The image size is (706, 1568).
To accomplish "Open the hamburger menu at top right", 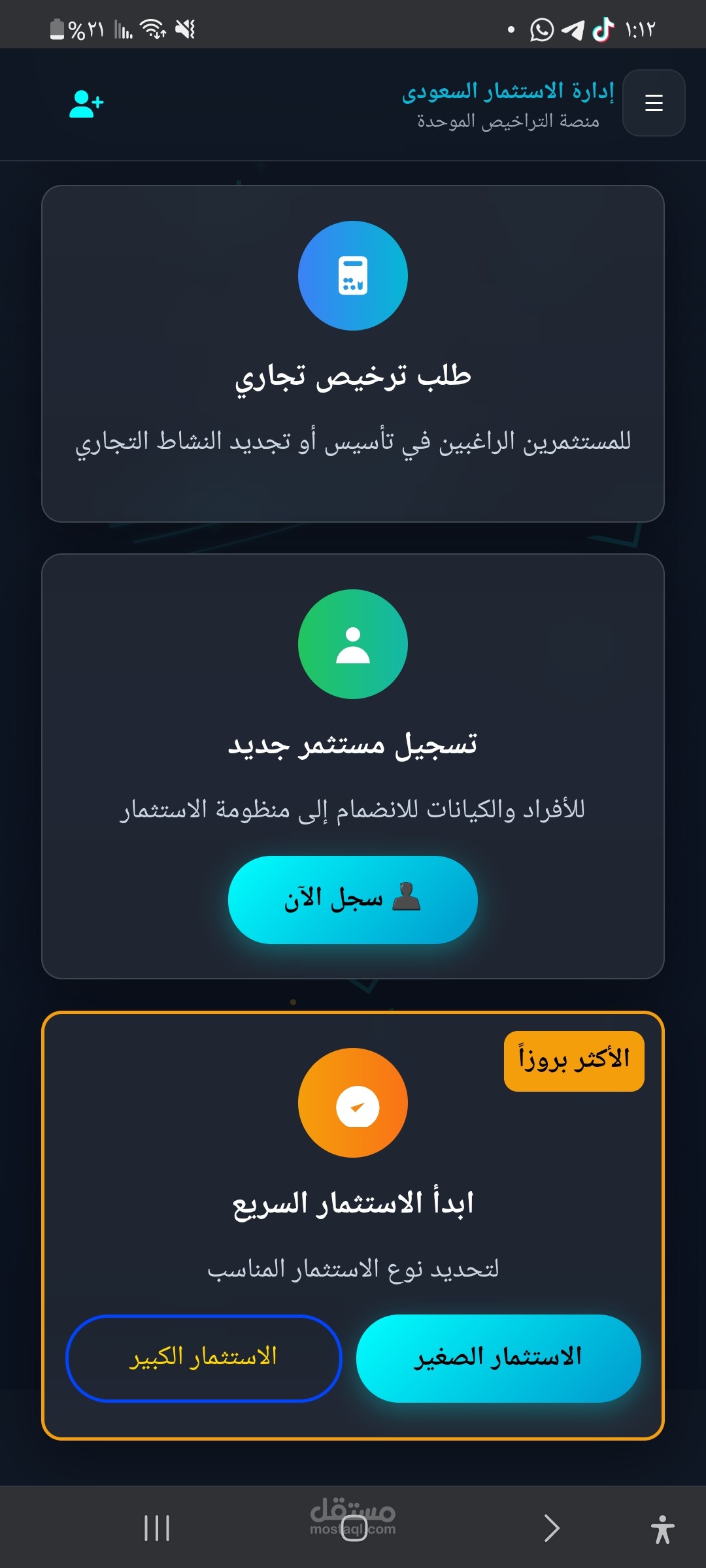I will coord(653,103).
